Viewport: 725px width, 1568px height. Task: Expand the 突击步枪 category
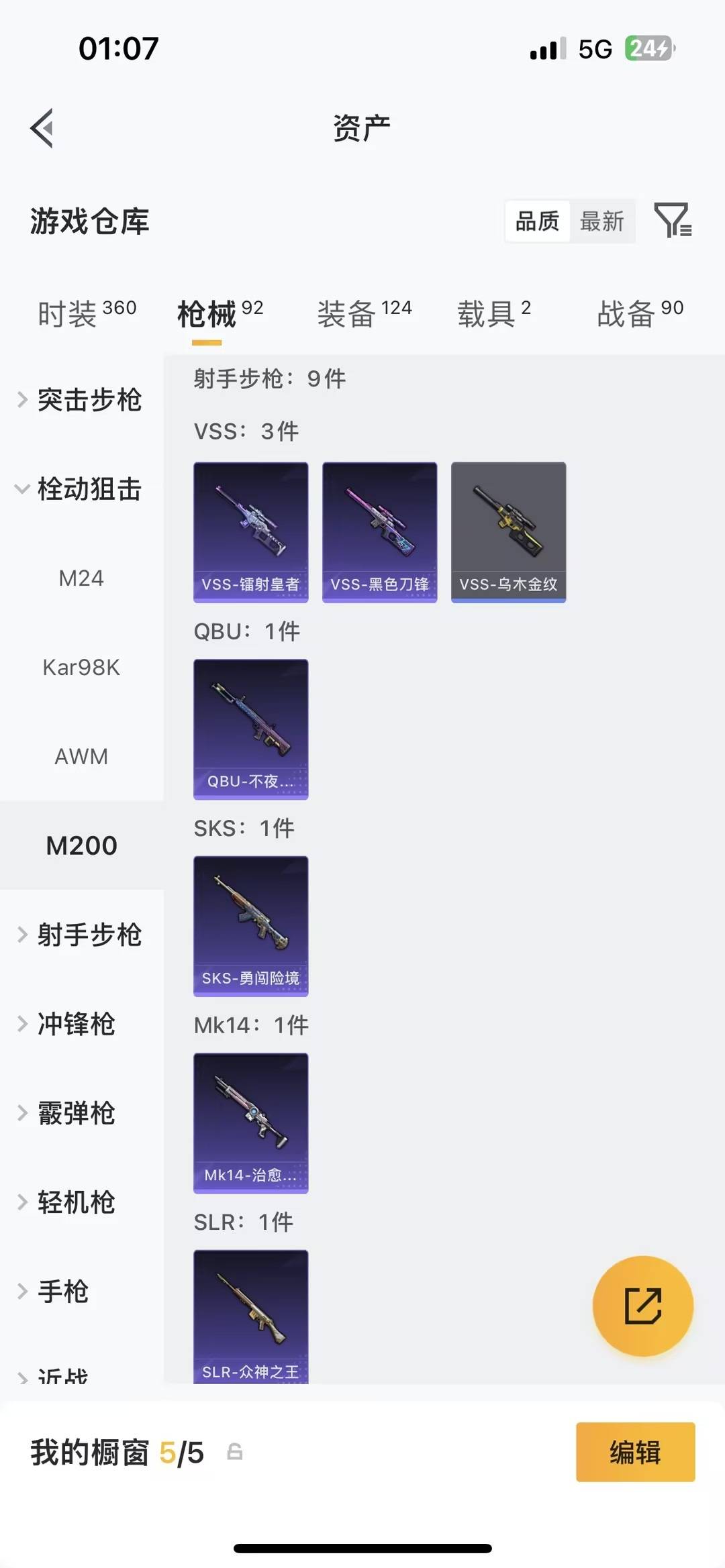(90, 401)
